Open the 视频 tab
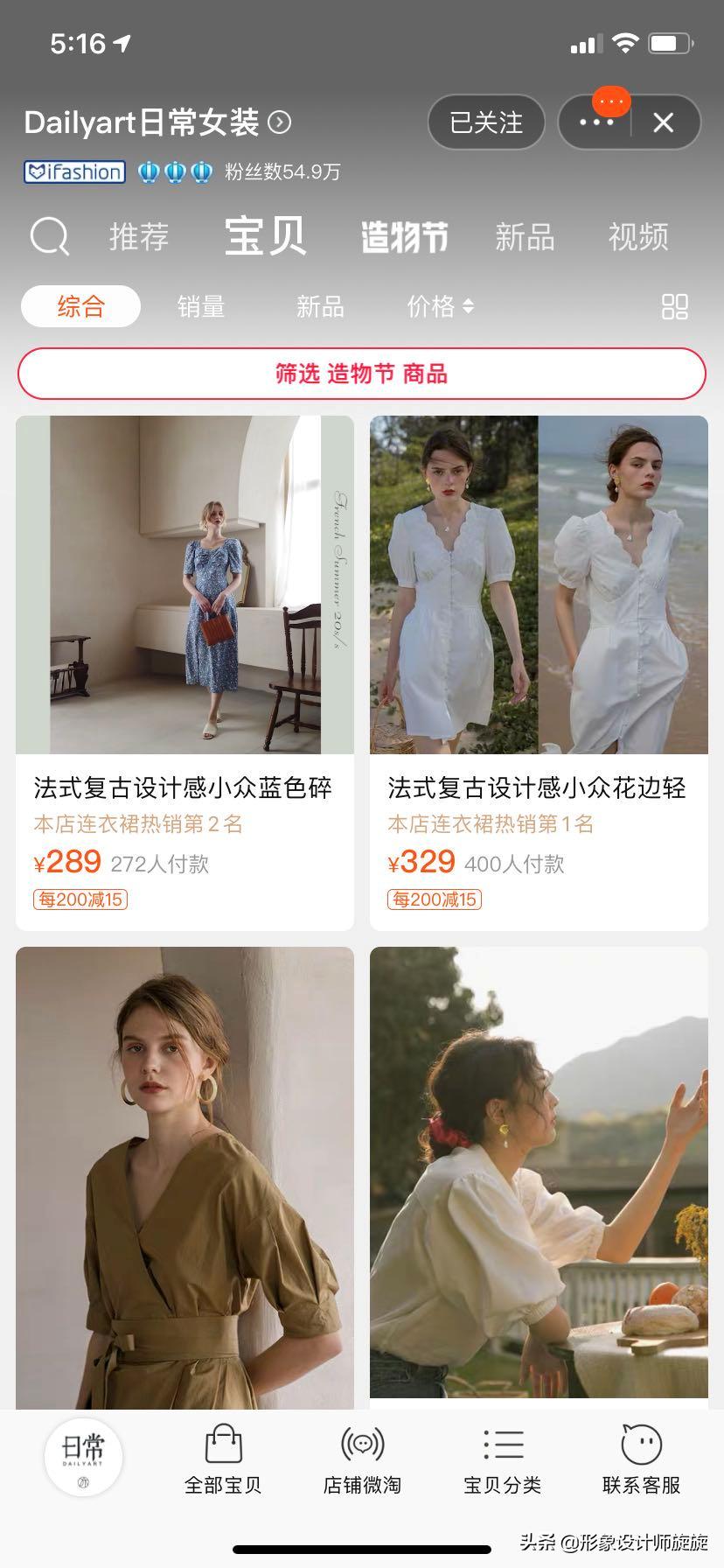Viewport: 724px width, 1568px height. coord(638,238)
